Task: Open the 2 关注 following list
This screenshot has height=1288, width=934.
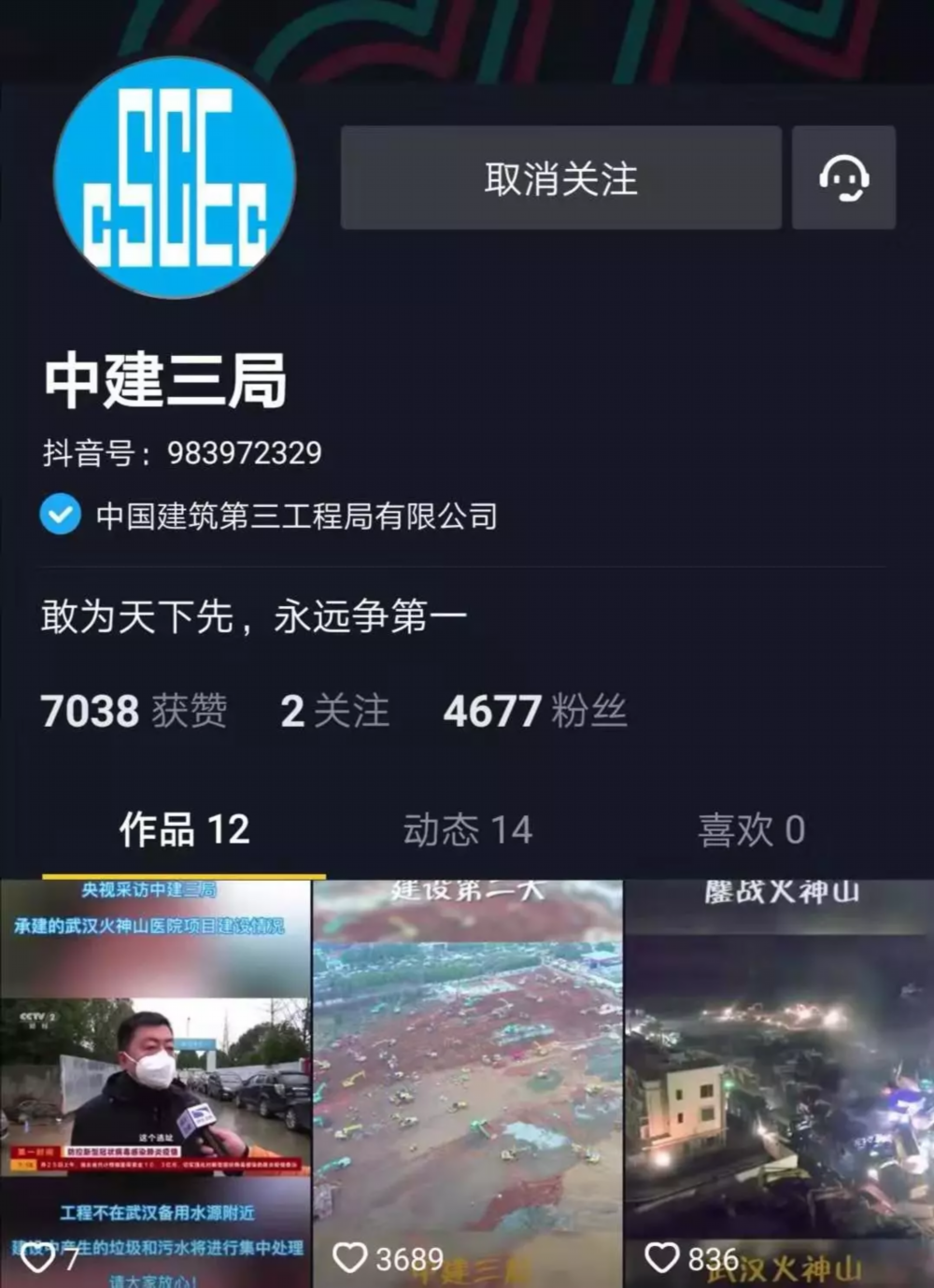Action: point(334,711)
